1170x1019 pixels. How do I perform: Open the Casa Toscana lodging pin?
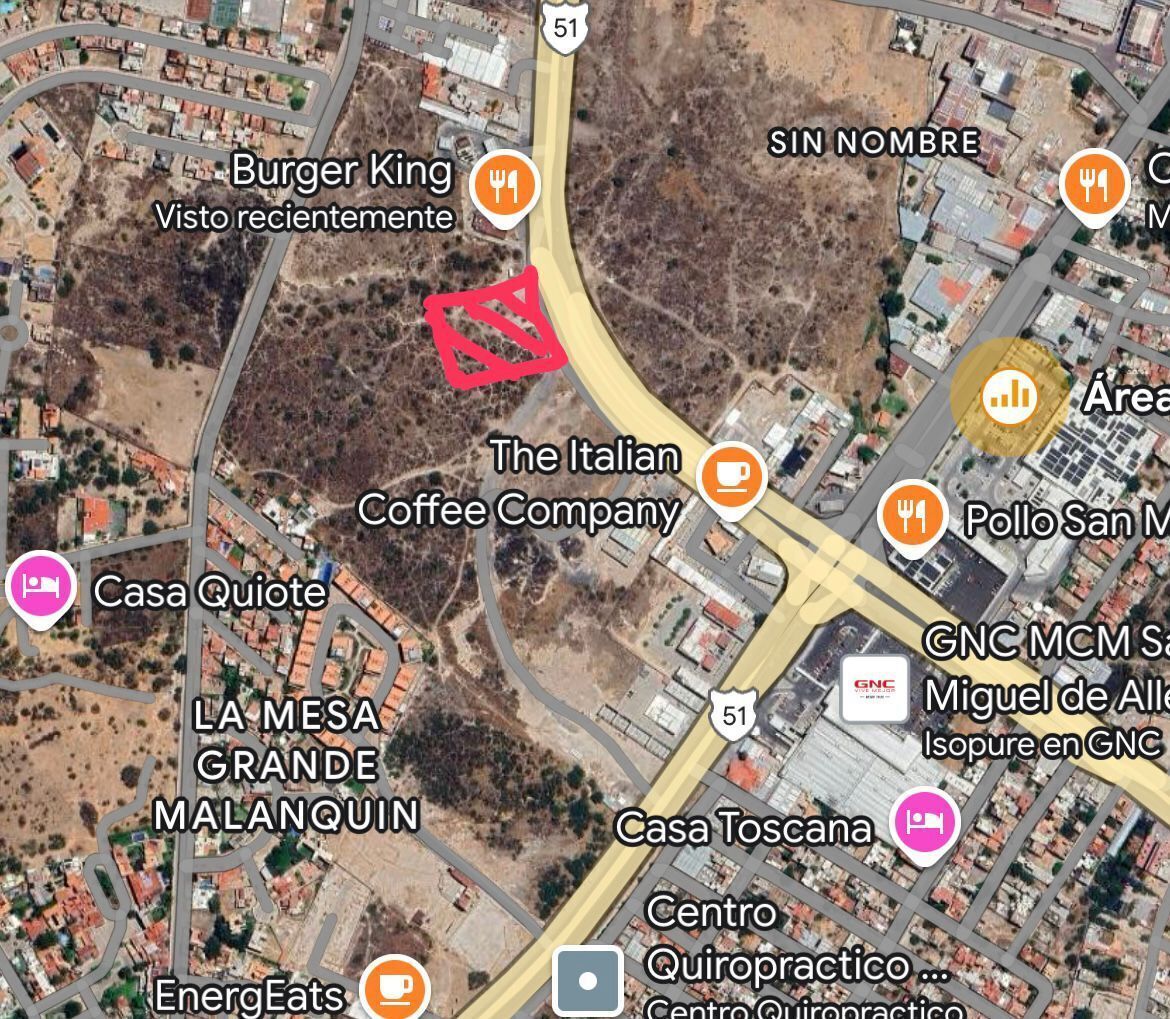(x=925, y=821)
